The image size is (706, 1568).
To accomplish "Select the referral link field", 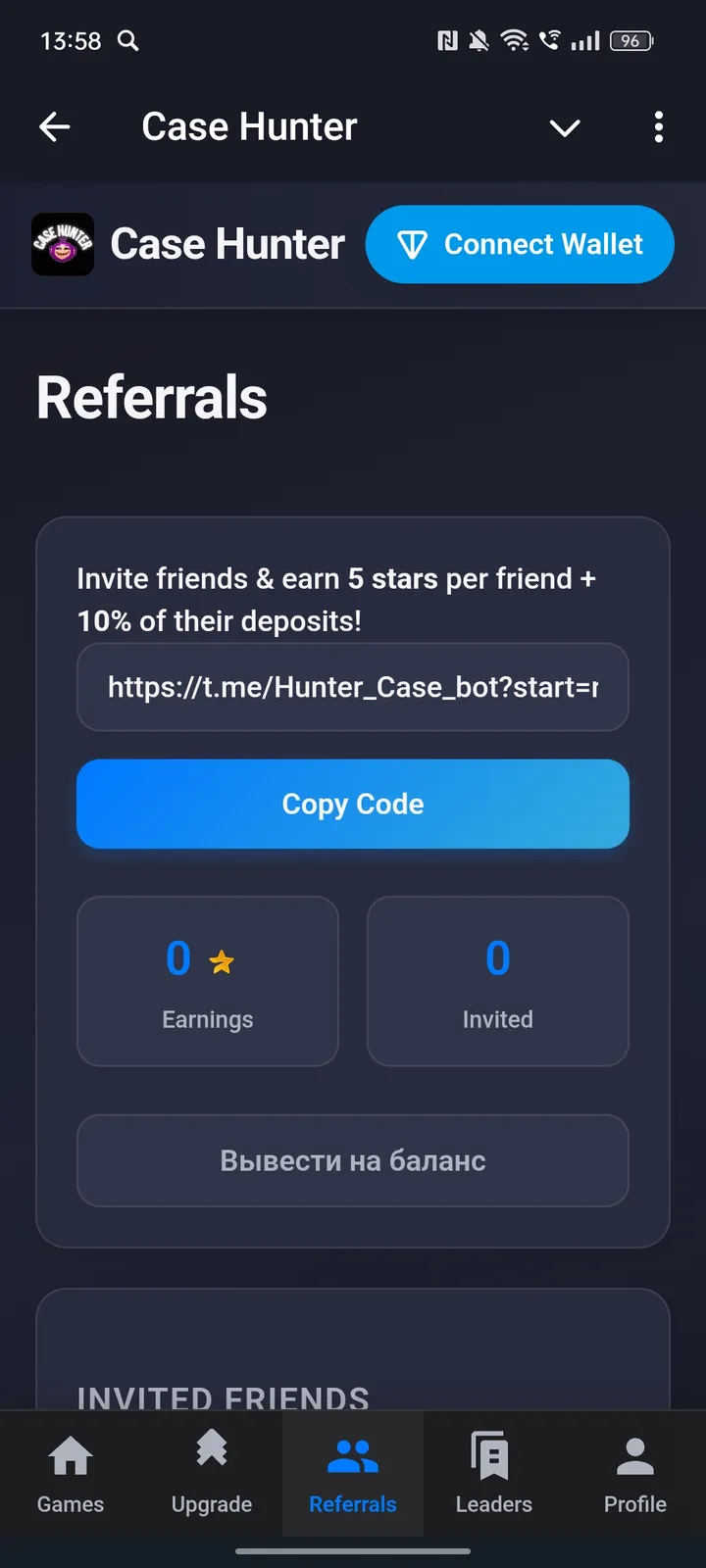I will pos(353,687).
